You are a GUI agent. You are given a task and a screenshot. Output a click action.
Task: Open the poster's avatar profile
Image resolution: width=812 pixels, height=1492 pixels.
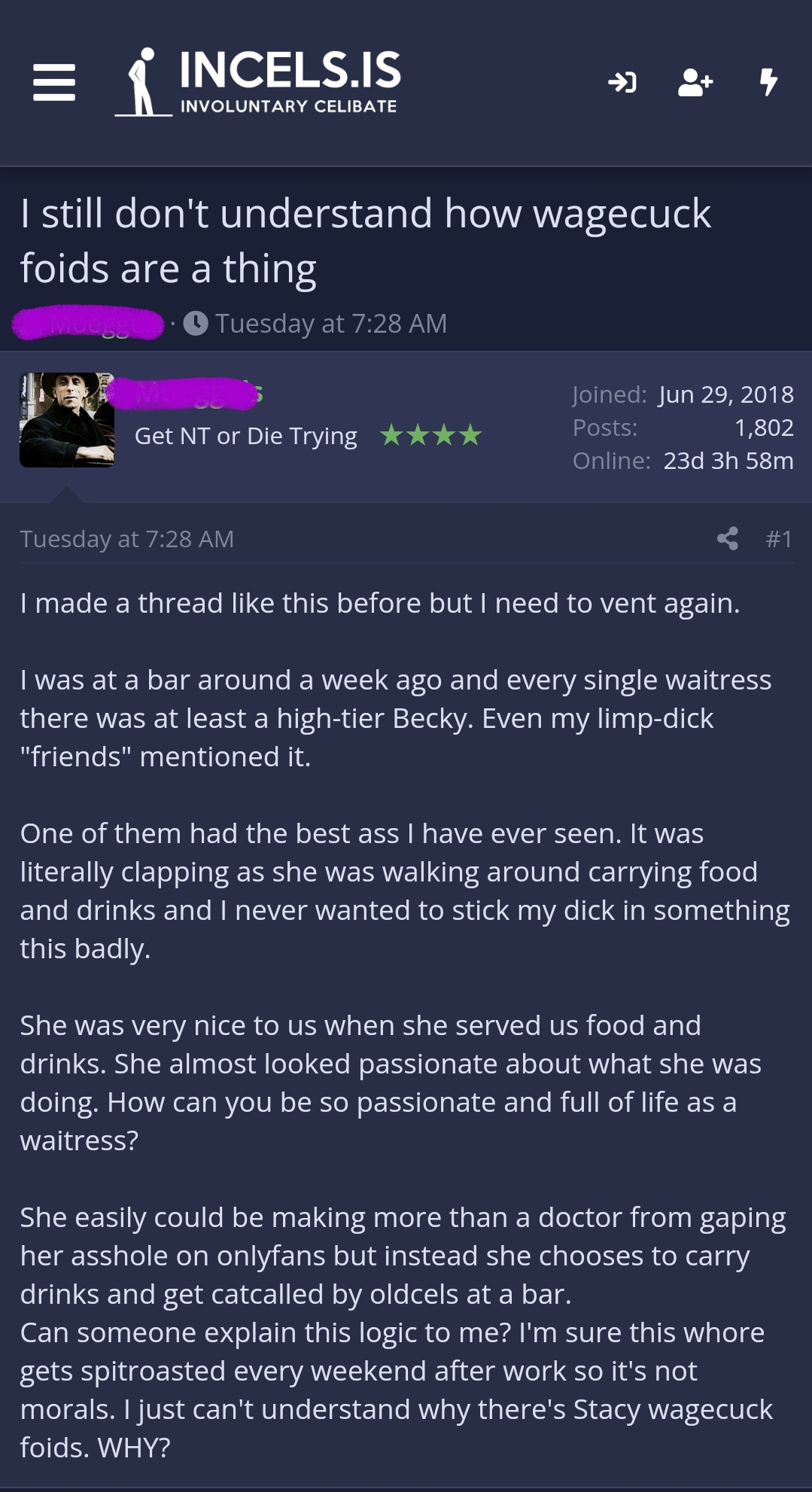coord(67,420)
